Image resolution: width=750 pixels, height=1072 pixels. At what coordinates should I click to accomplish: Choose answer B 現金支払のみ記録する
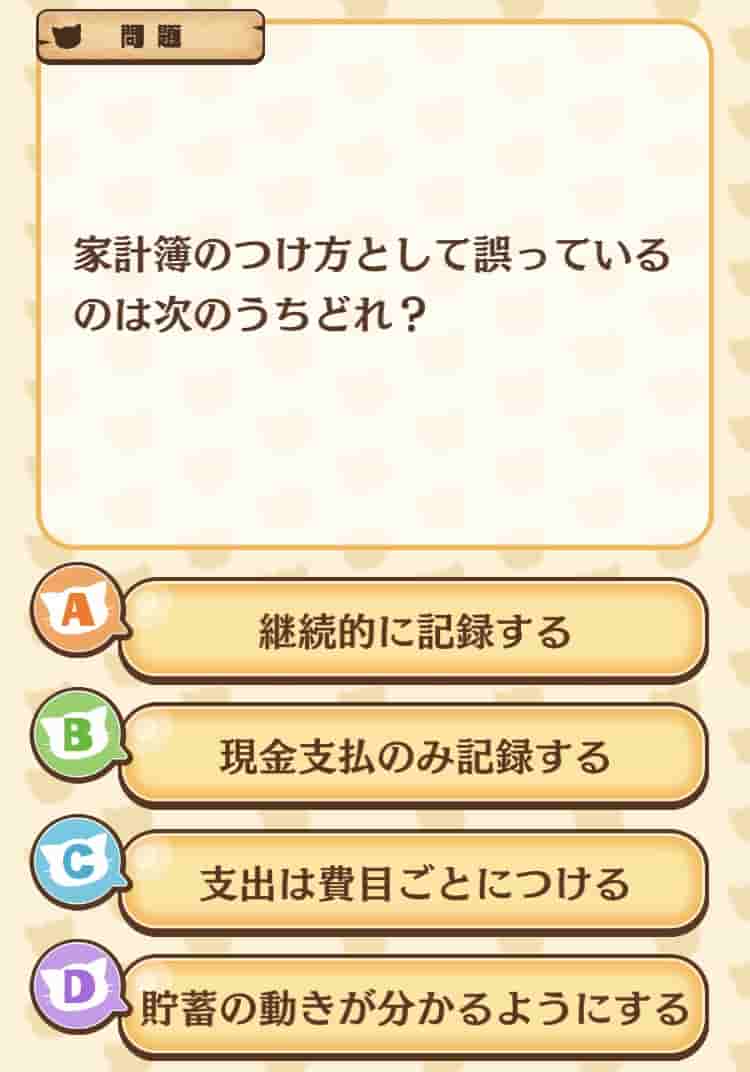[x=414, y=757]
